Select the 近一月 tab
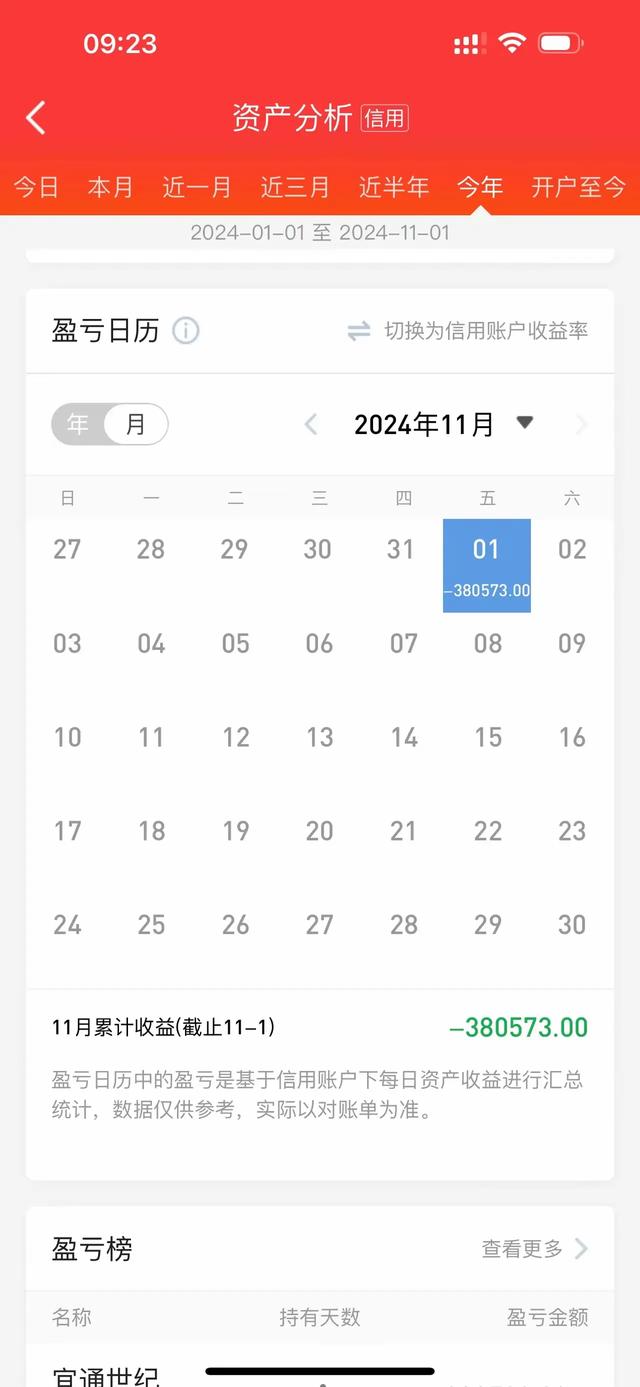The width and height of the screenshot is (640, 1387). (x=197, y=187)
